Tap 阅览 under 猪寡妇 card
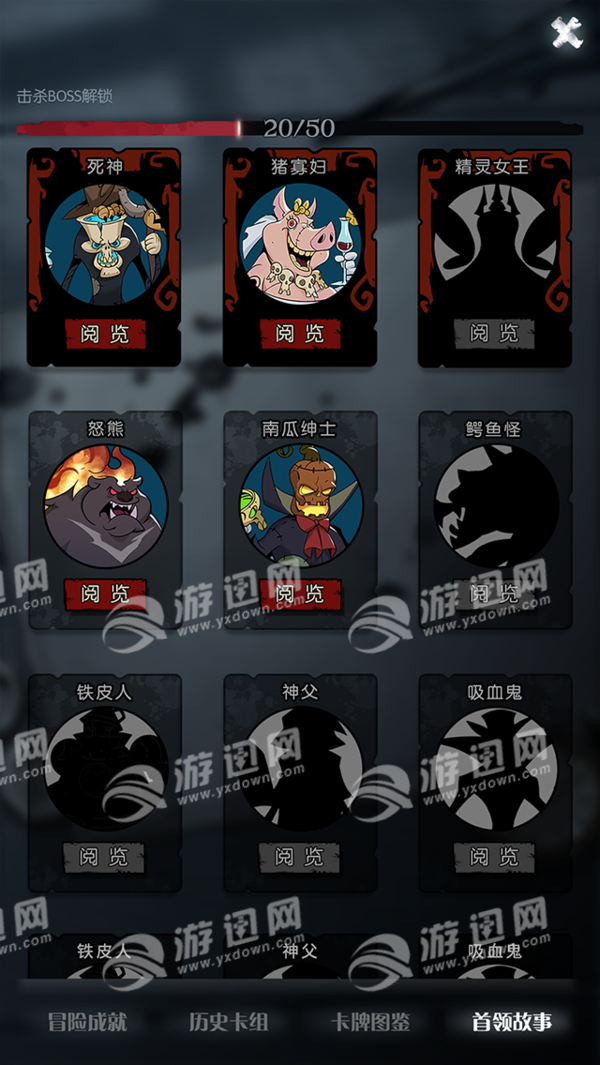This screenshot has width=600, height=1065. (x=300, y=333)
